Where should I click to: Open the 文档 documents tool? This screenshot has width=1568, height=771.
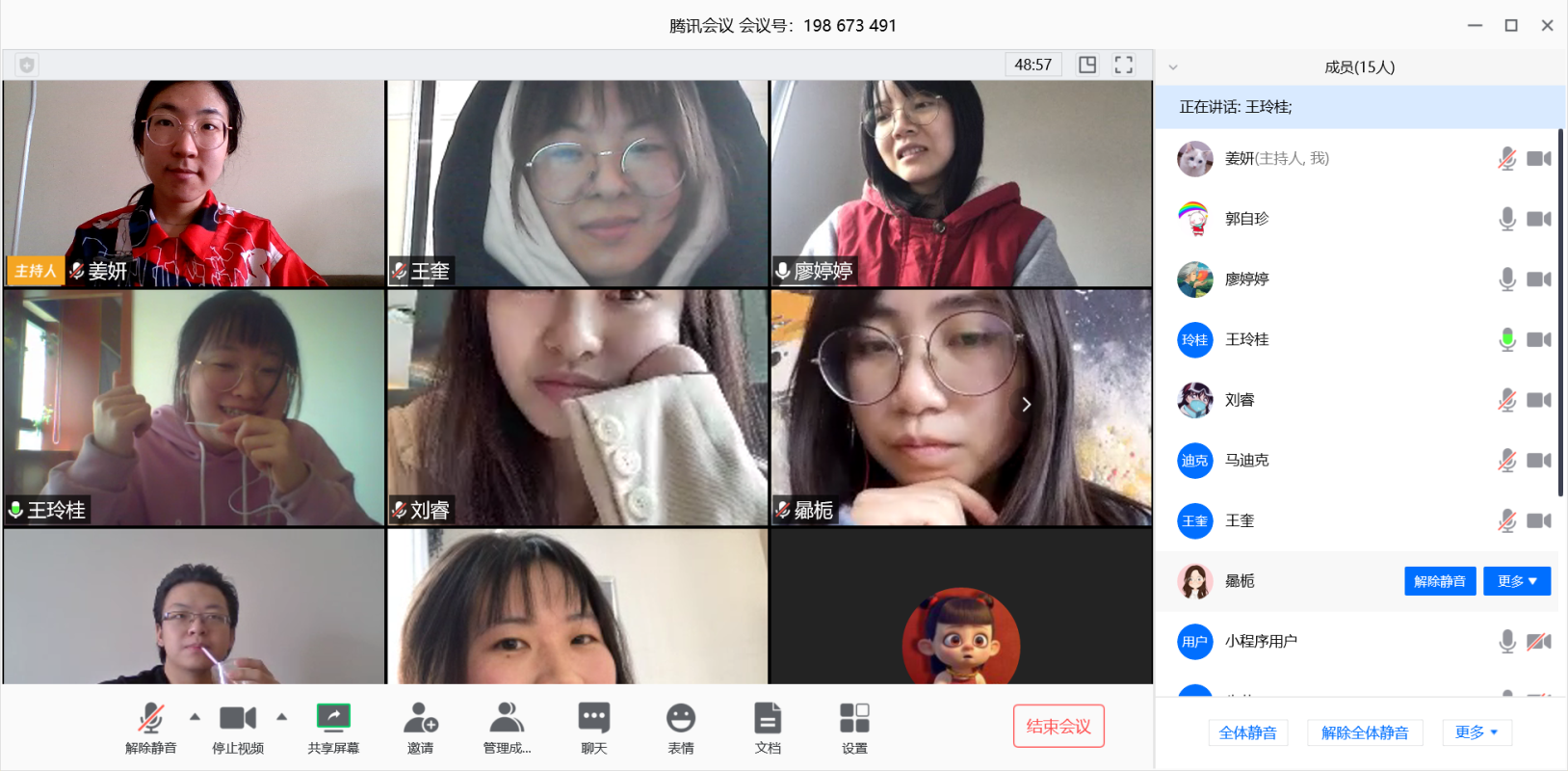[x=768, y=728]
